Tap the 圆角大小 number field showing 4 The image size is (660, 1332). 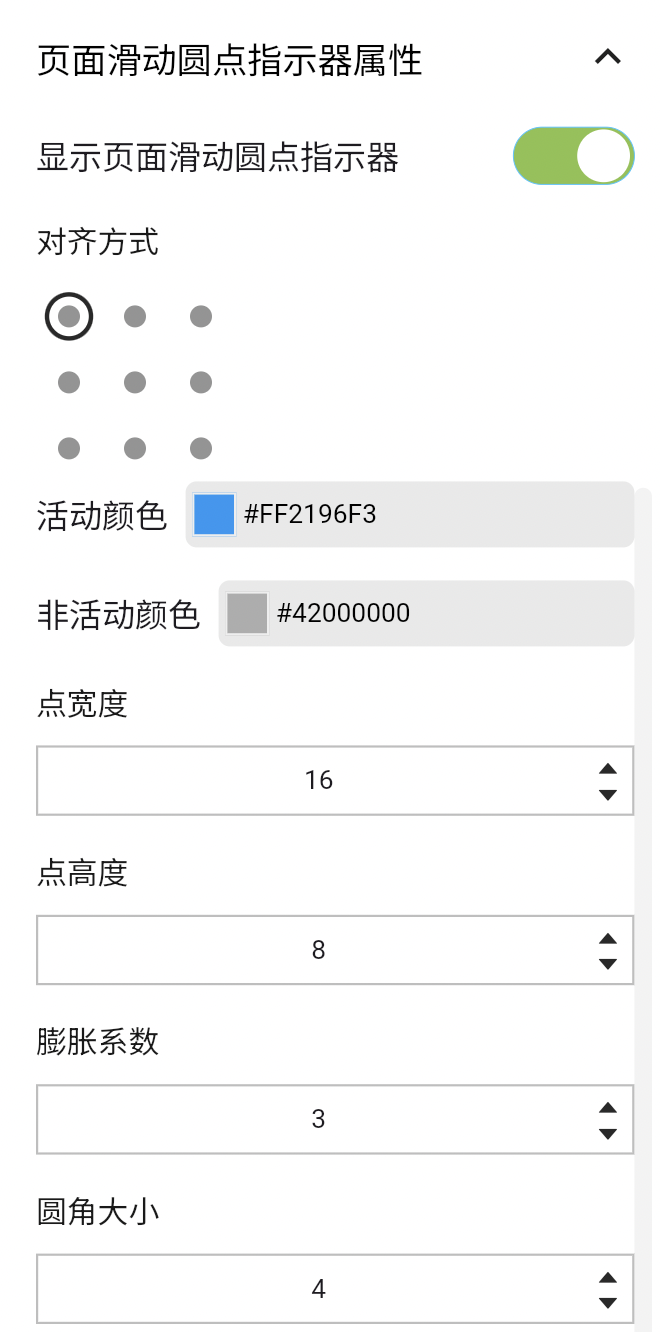[318, 1289]
